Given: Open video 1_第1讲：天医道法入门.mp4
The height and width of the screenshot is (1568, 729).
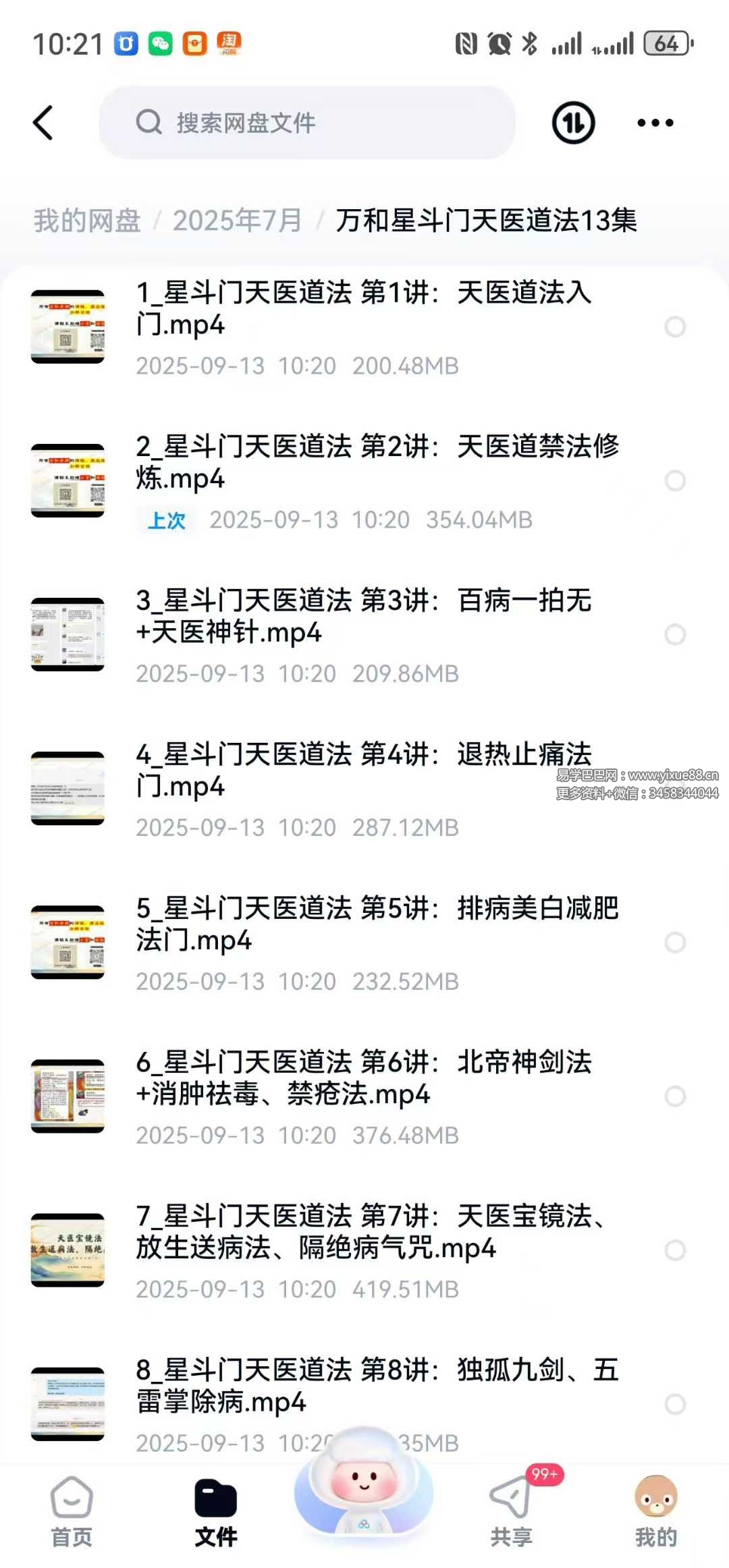Looking at the screenshot, I should 364,309.
